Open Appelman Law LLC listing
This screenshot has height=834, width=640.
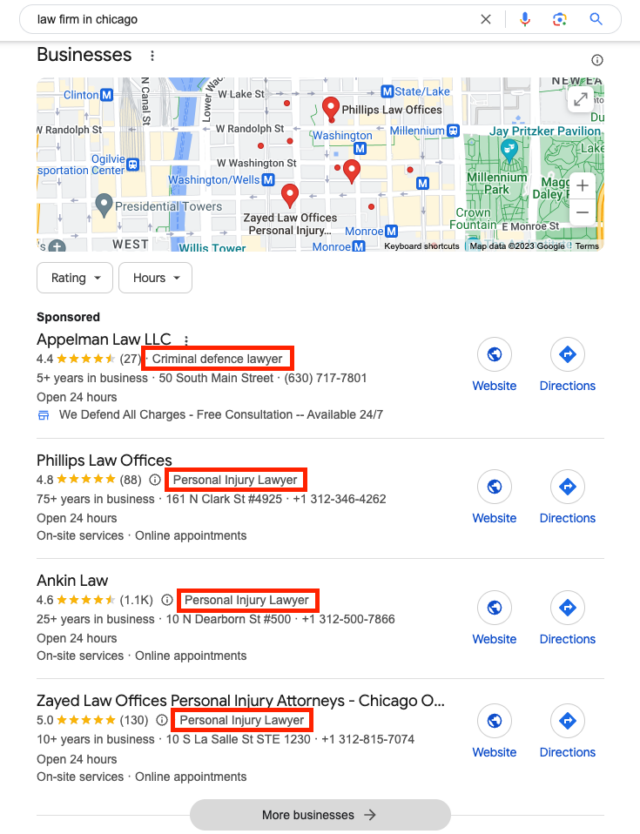click(104, 340)
